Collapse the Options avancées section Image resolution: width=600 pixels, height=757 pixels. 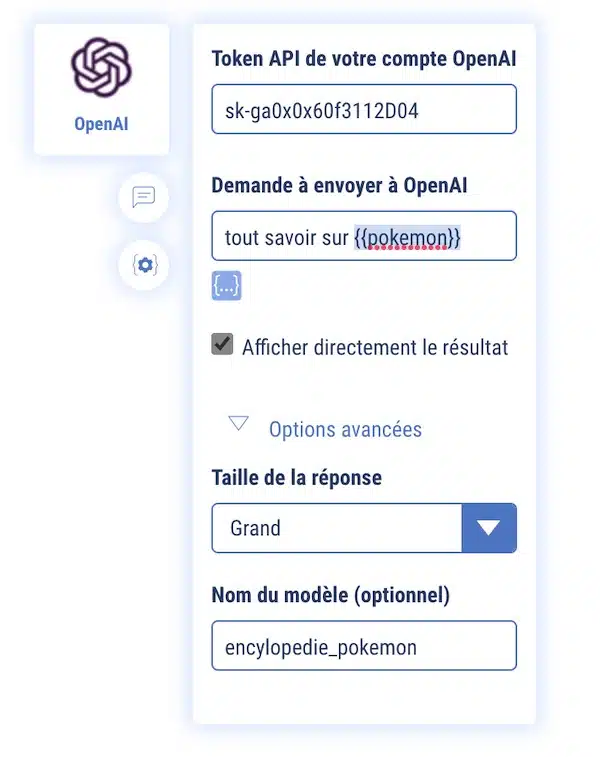point(238,424)
